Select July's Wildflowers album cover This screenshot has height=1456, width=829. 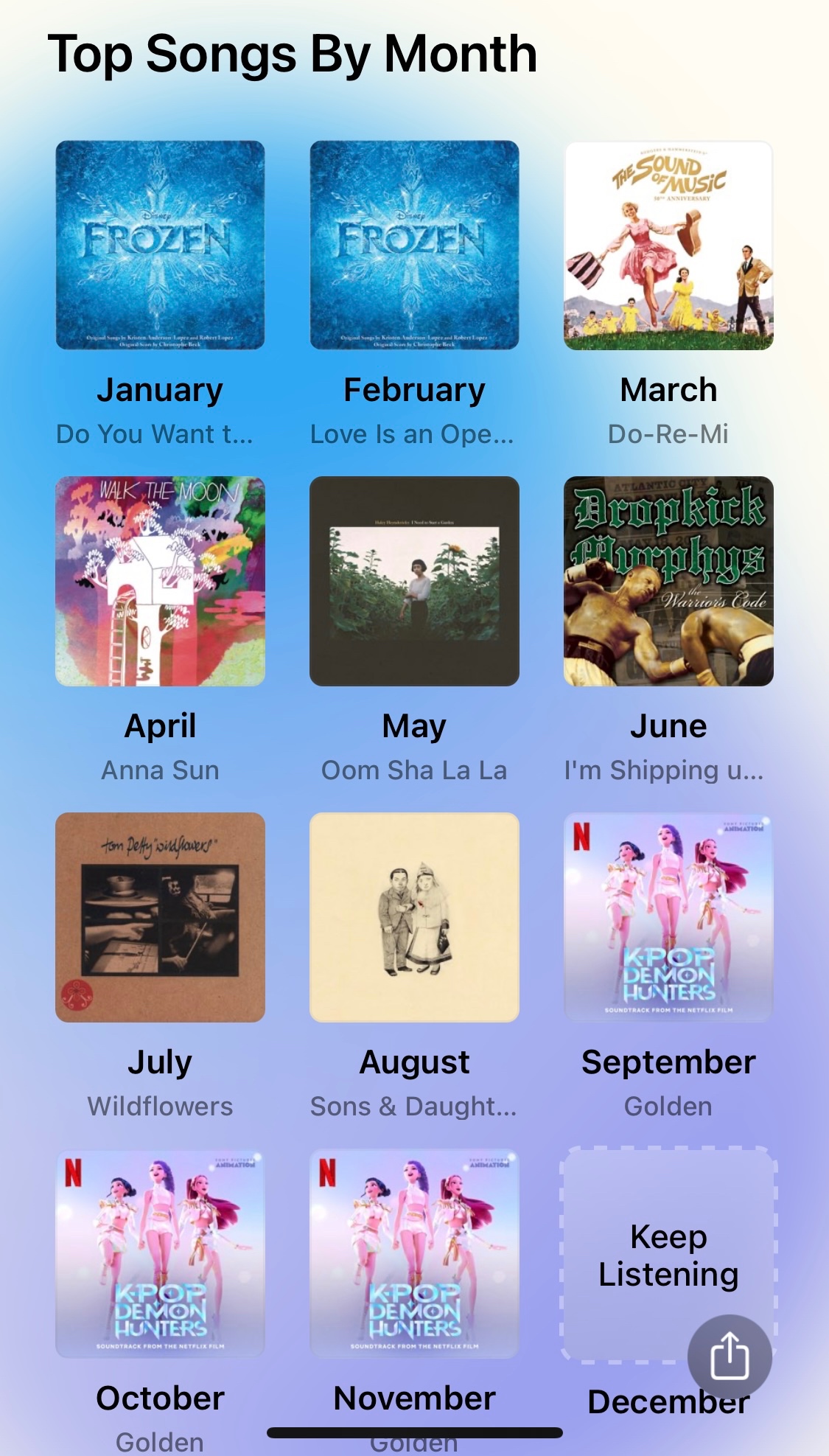tap(160, 917)
